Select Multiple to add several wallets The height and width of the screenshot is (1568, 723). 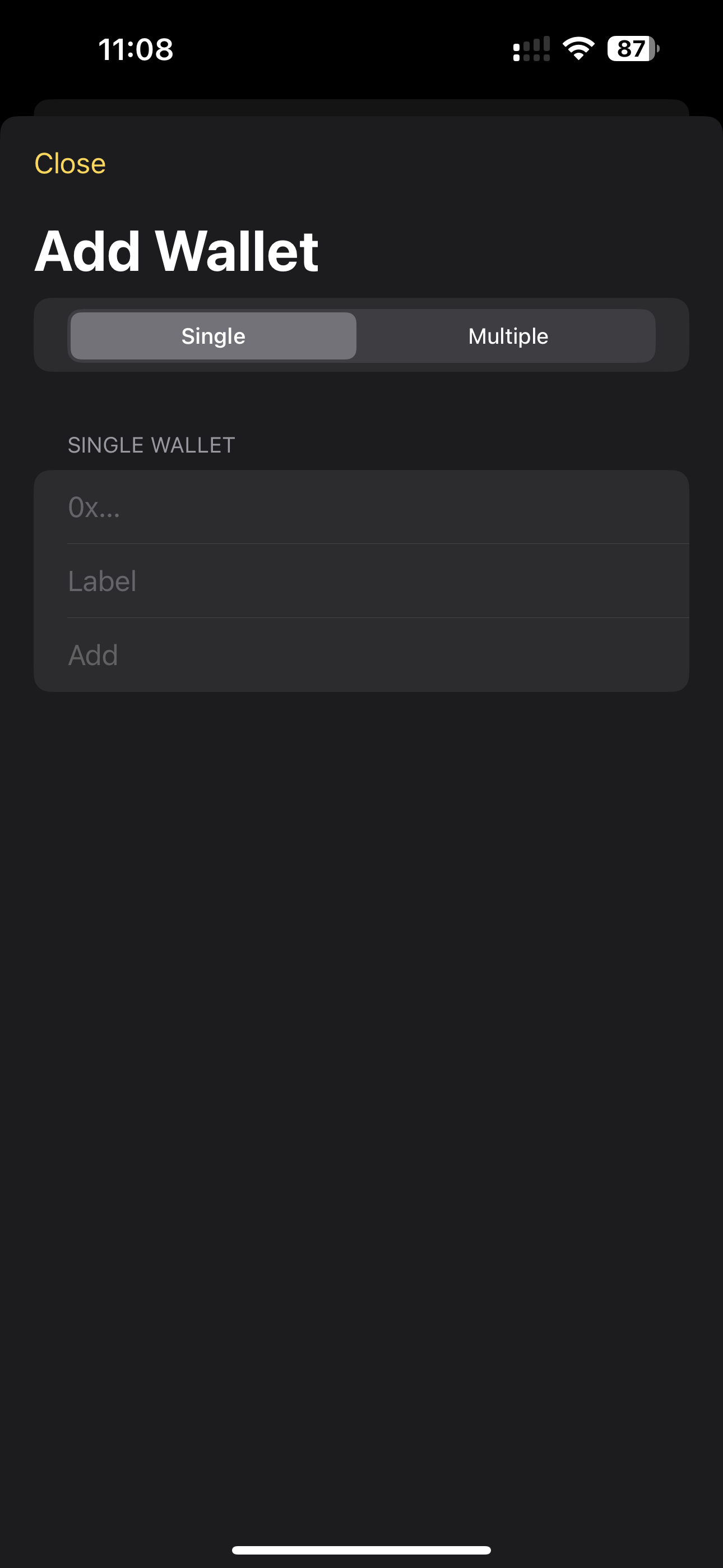tap(508, 335)
